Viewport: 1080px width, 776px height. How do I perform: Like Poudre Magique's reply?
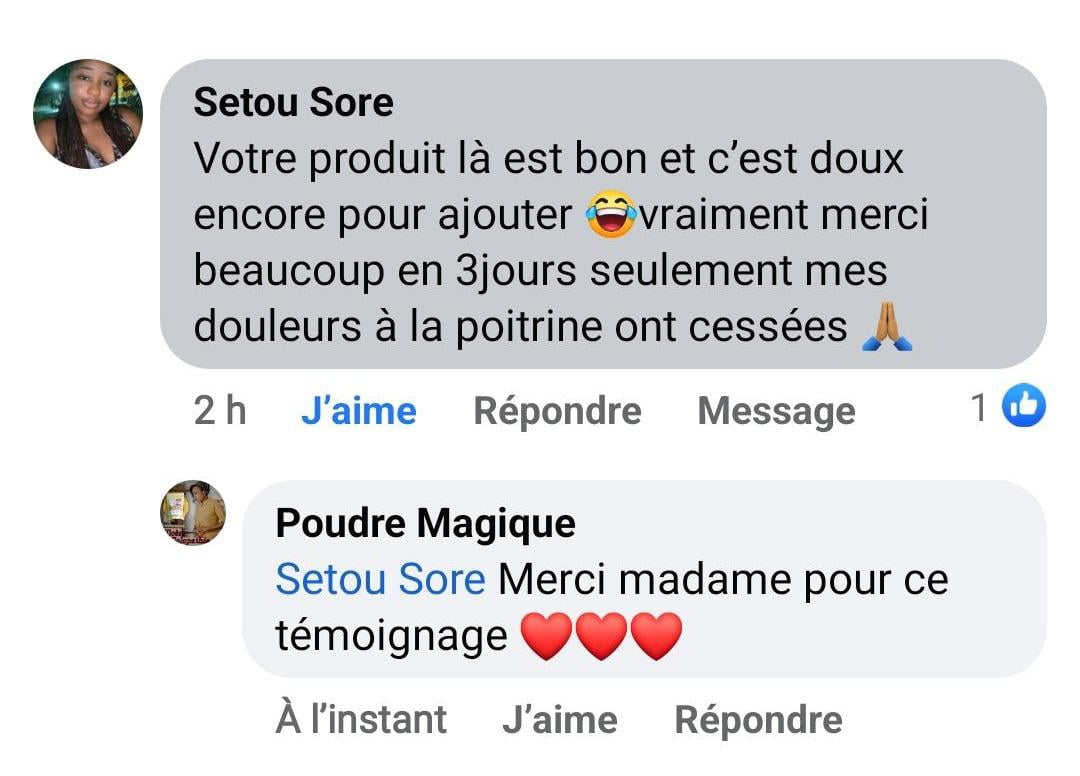pos(559,719)
